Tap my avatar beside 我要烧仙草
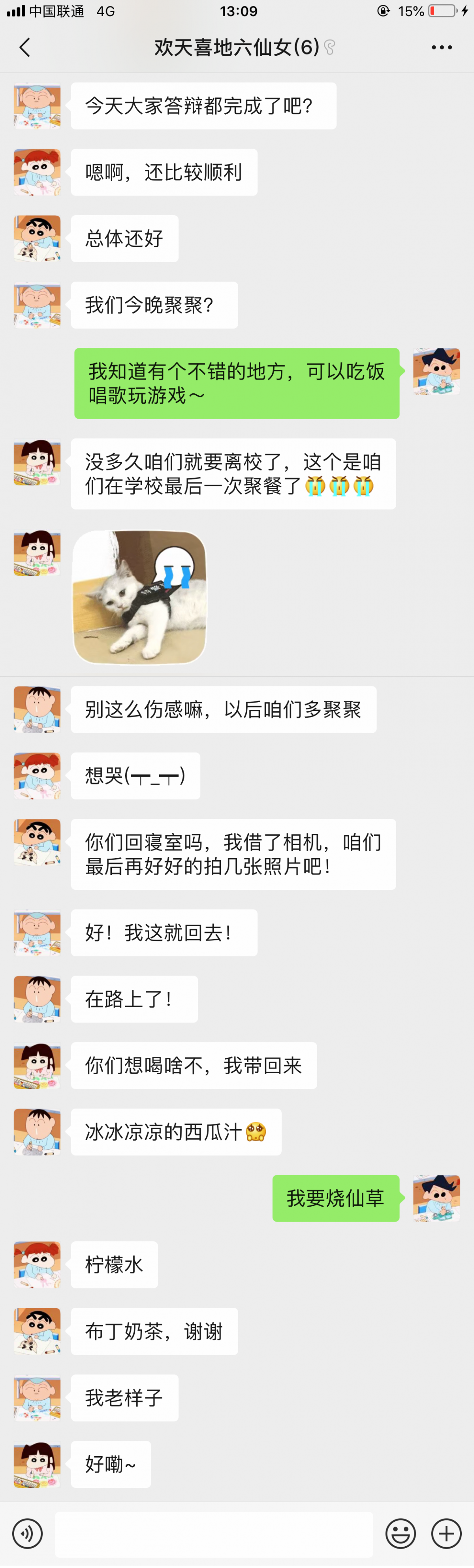This screenshot has width=474, height=1568. (x=436, y=1198)
